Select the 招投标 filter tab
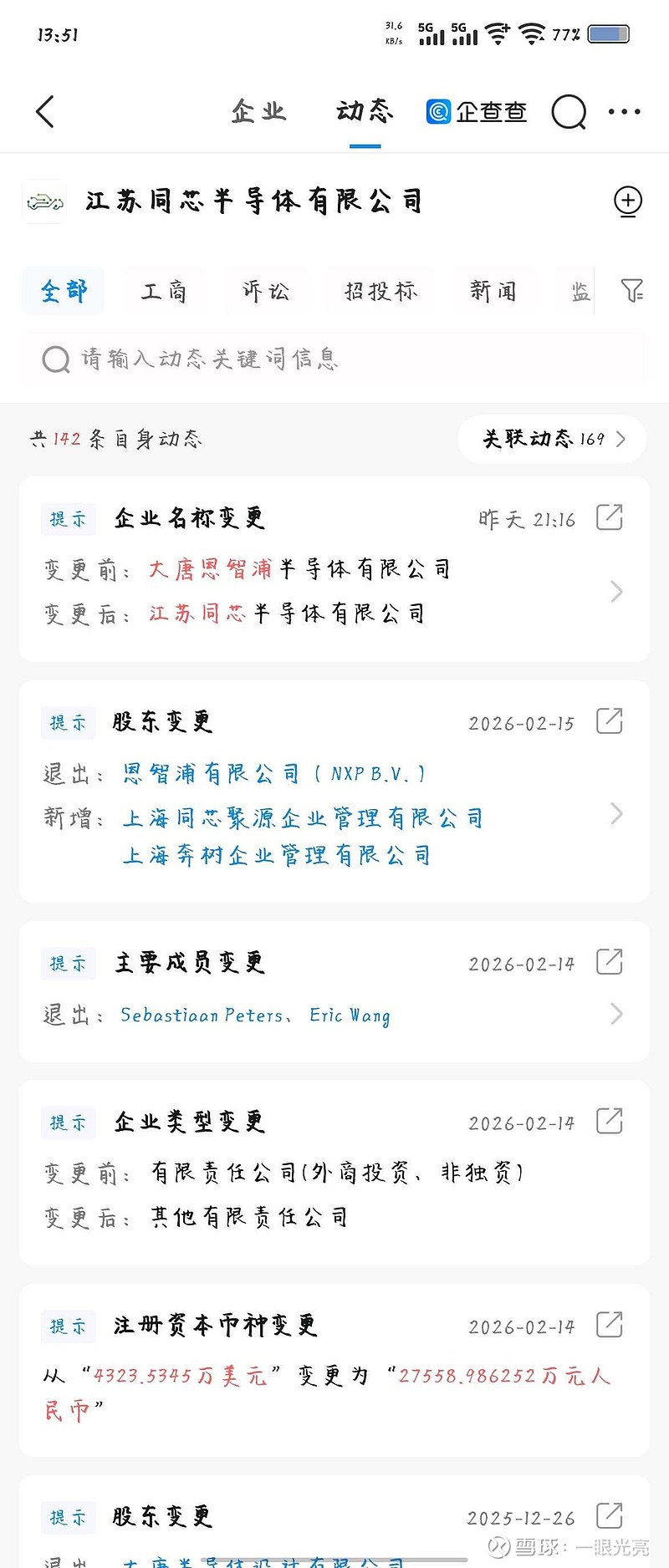Viewport: 669px width, 1568px height. coord(380,291)
